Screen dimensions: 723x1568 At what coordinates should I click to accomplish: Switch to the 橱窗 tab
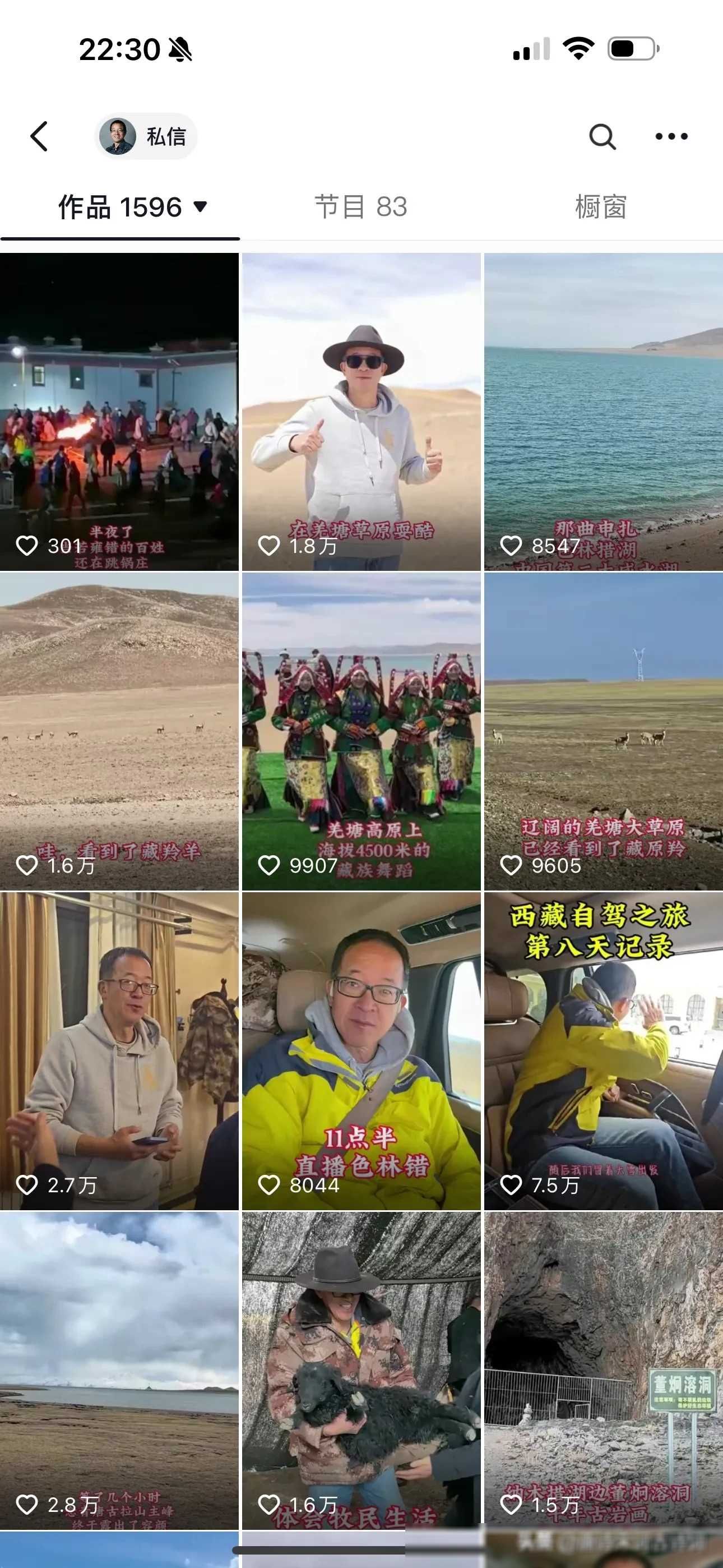[601, 207]
